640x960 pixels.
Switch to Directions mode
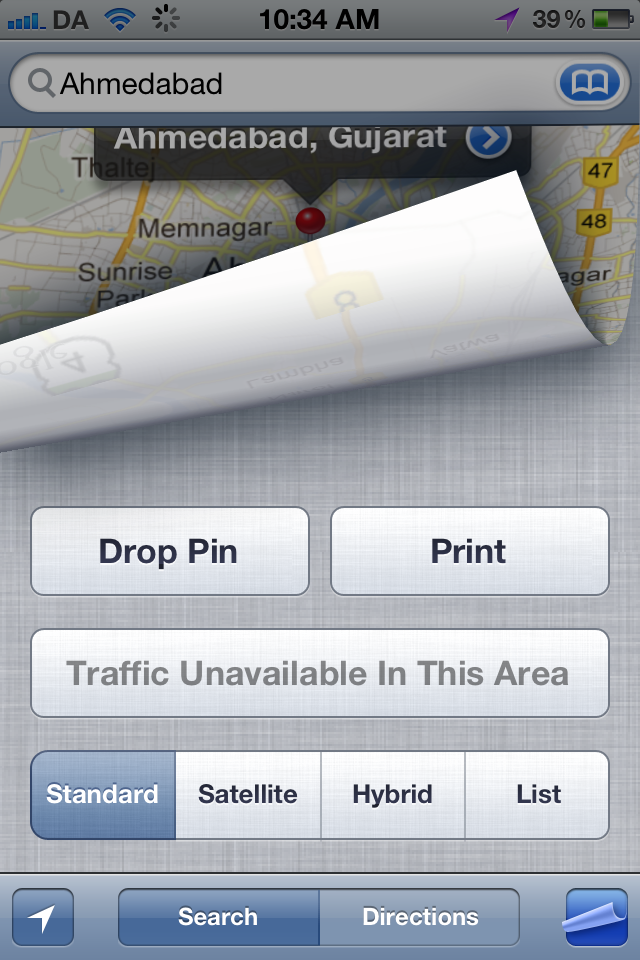tap(420, 917)
